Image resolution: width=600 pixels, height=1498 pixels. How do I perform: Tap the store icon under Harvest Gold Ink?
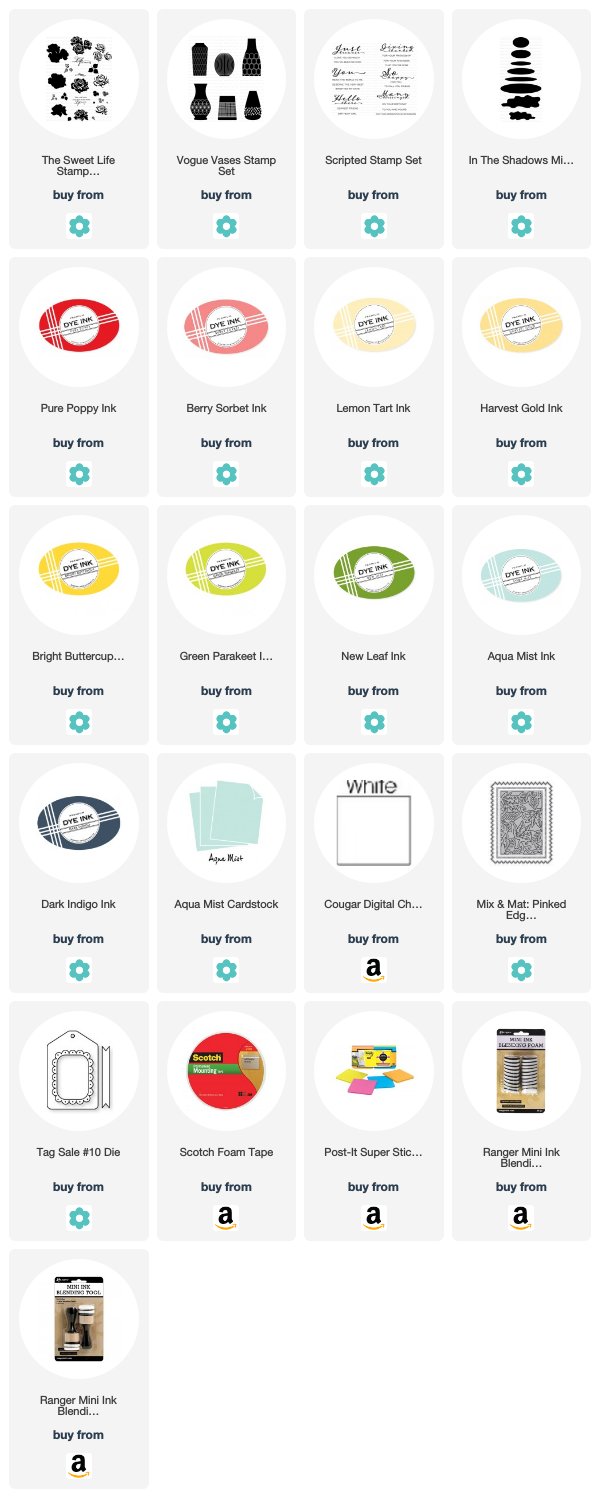click(x=520, y=473)
